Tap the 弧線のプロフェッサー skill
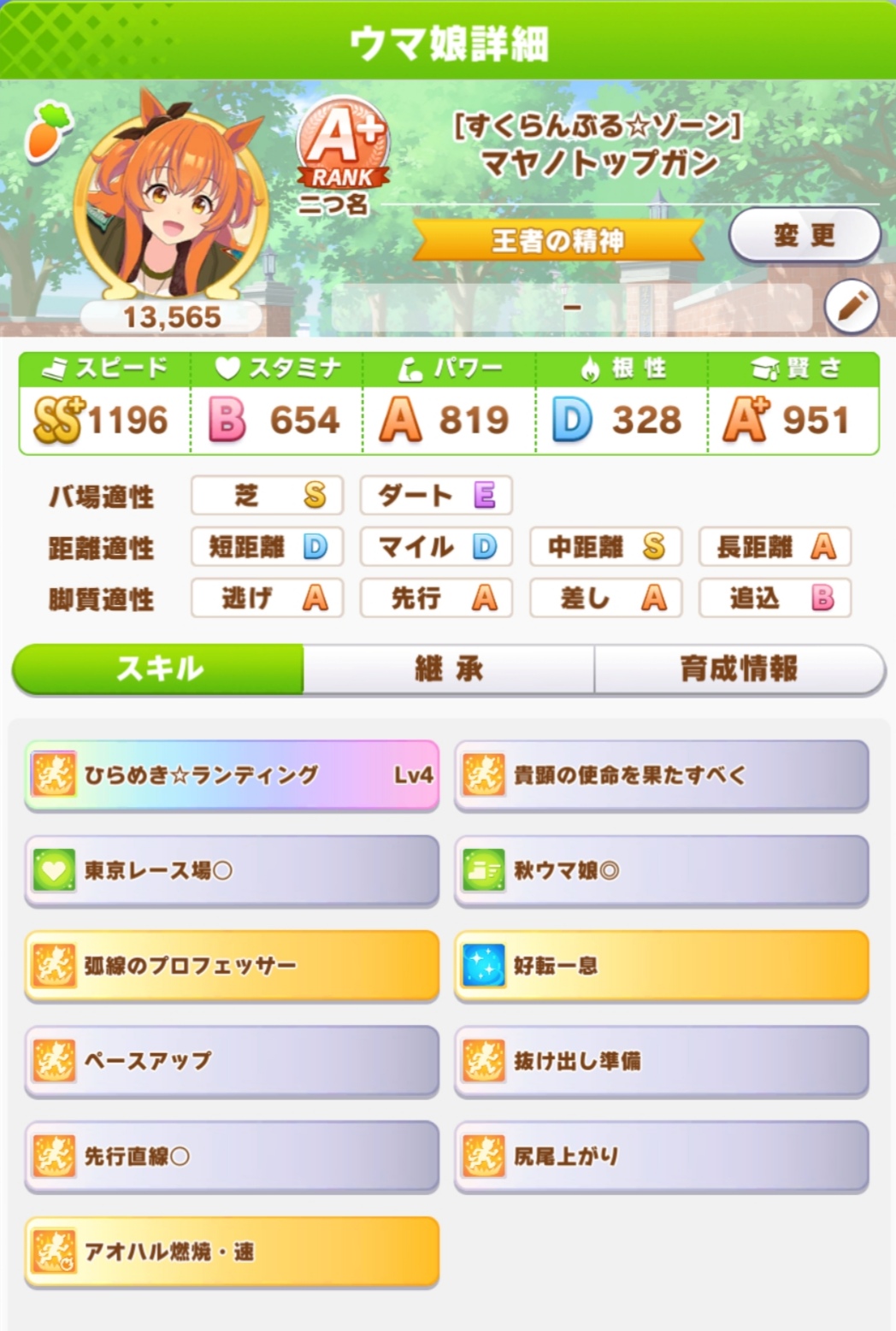 [232, 966]
